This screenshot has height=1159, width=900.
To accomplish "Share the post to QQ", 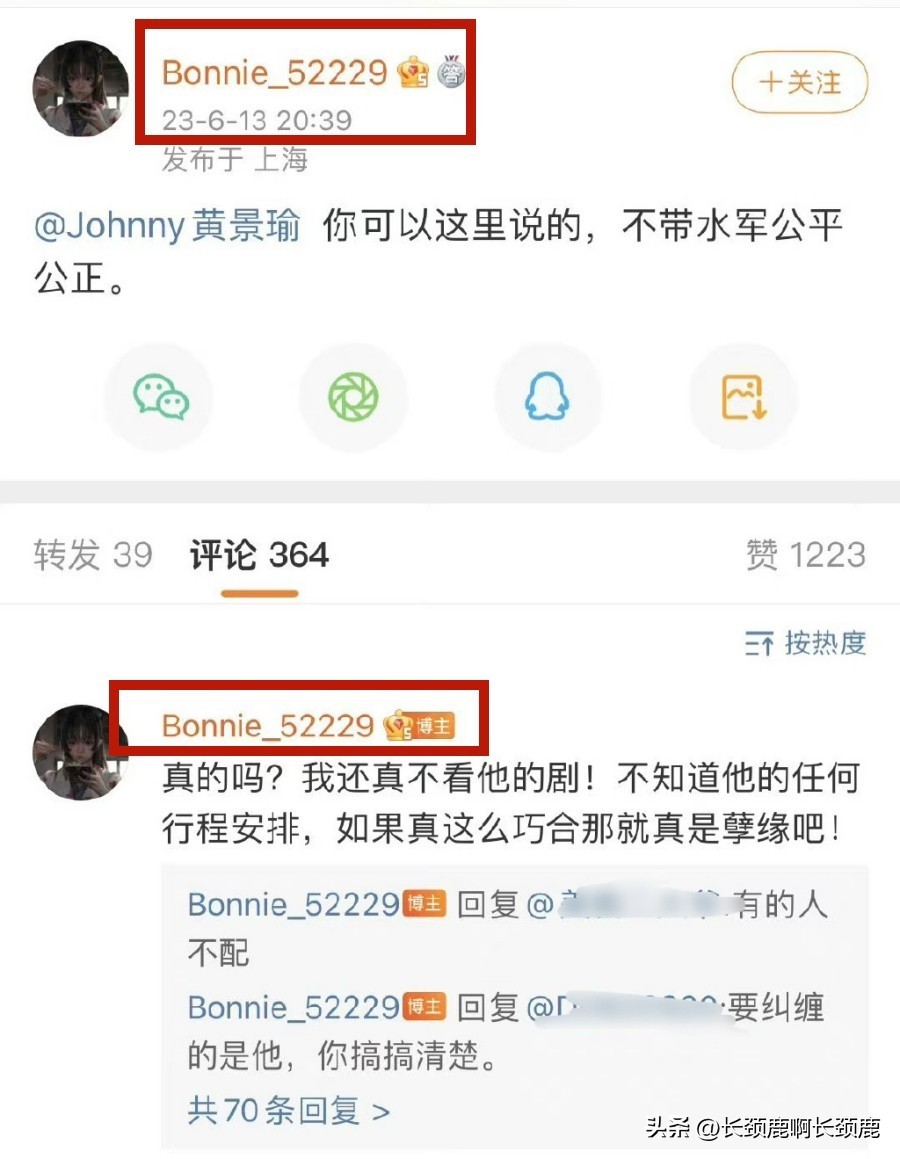I will 547,397.
